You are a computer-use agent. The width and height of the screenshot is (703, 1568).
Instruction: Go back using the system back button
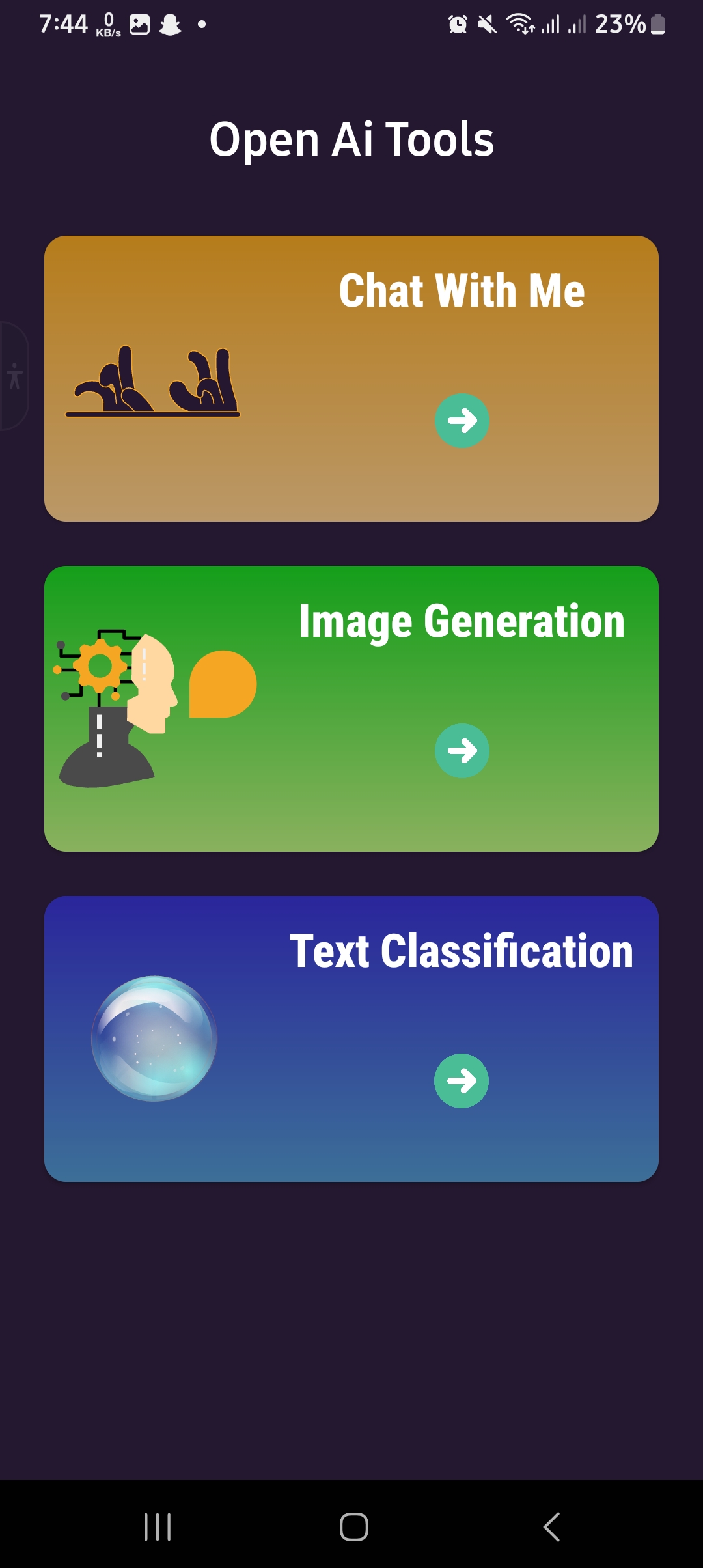click(x=551, y=1526)
